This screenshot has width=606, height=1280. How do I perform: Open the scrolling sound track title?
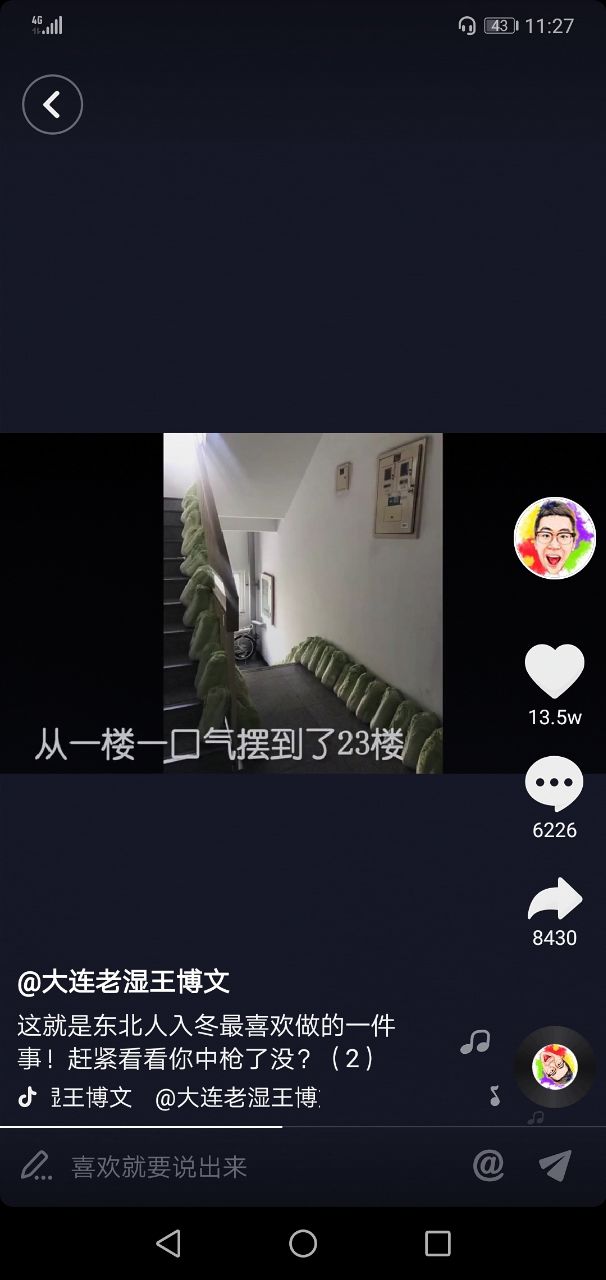point(185,1097)
